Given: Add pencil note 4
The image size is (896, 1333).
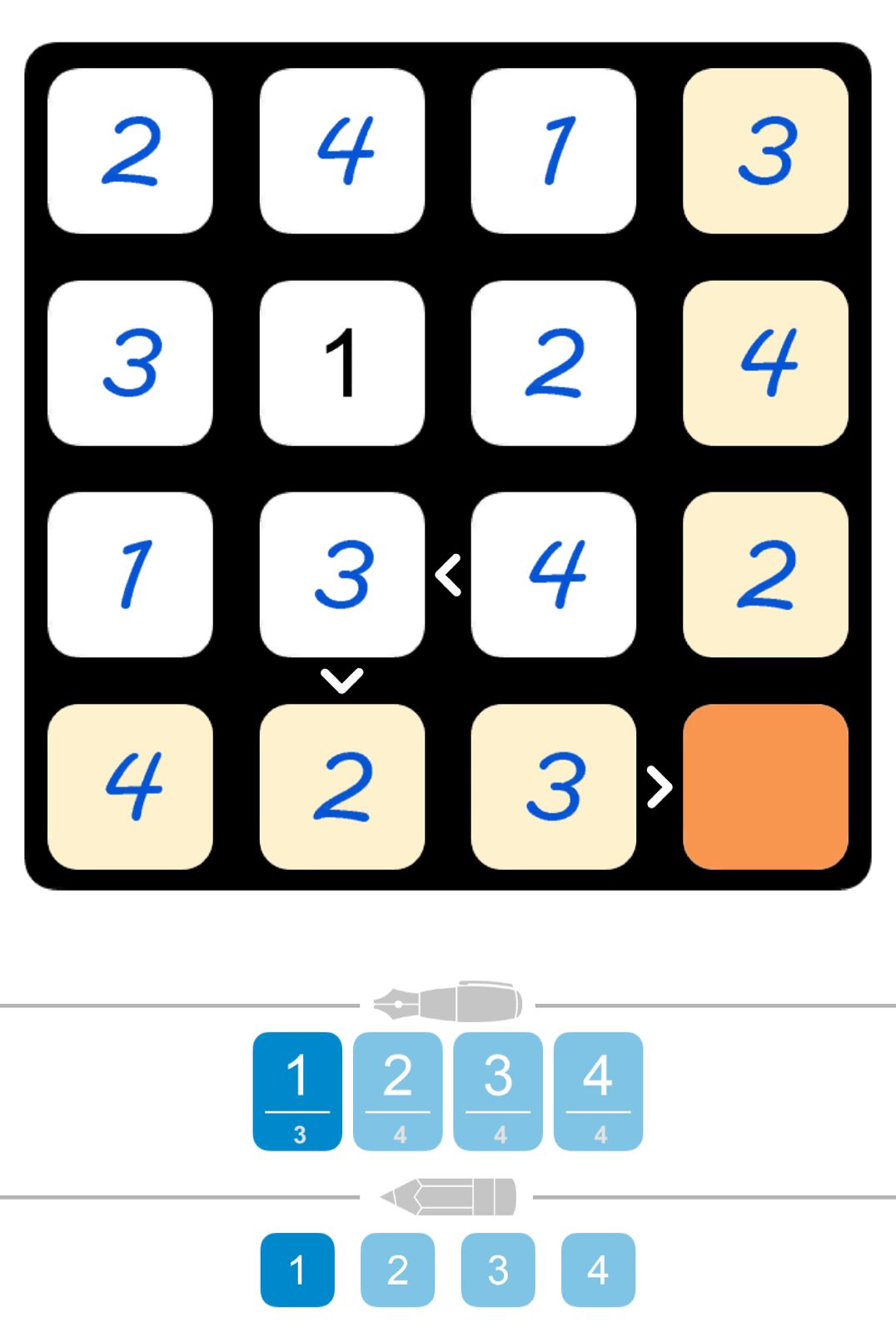Looking at the screenshot, I should (x=598, y=1270).
